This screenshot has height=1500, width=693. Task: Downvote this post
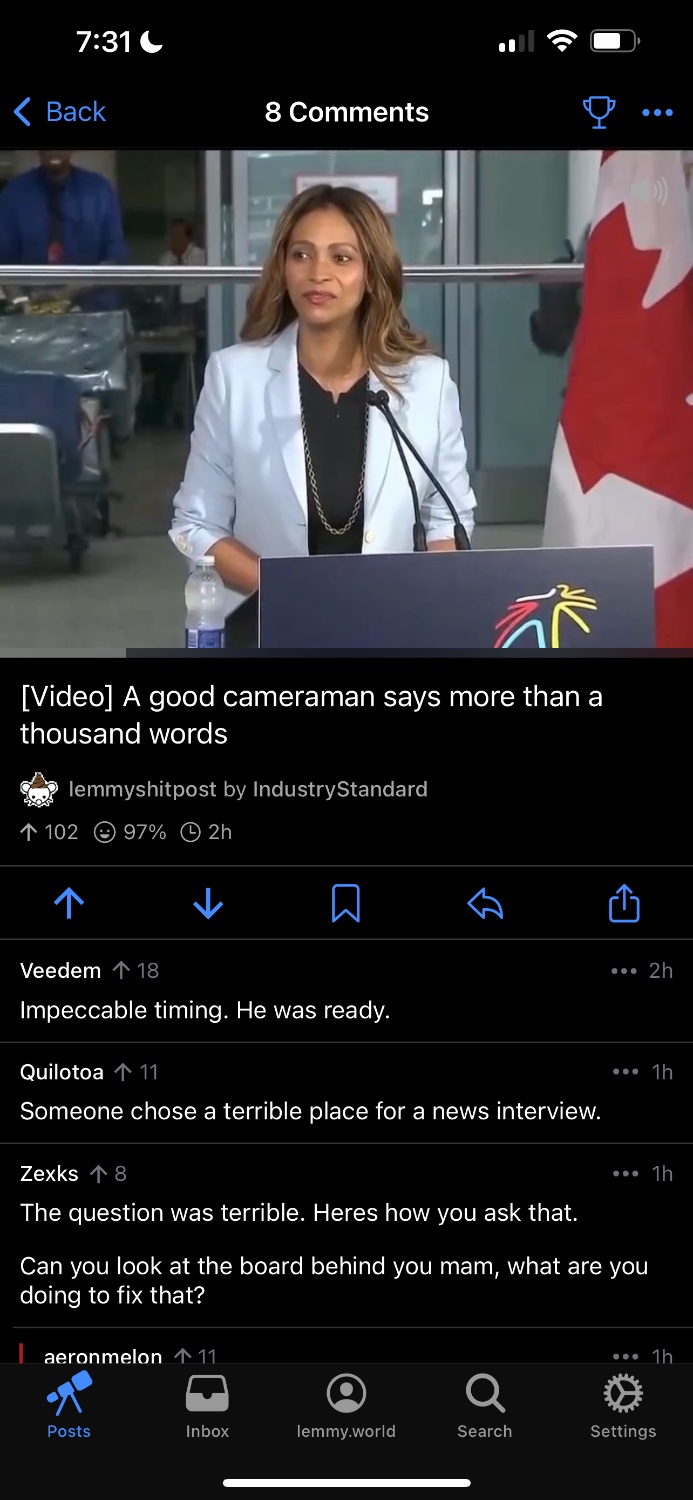(x=208, y=903)
